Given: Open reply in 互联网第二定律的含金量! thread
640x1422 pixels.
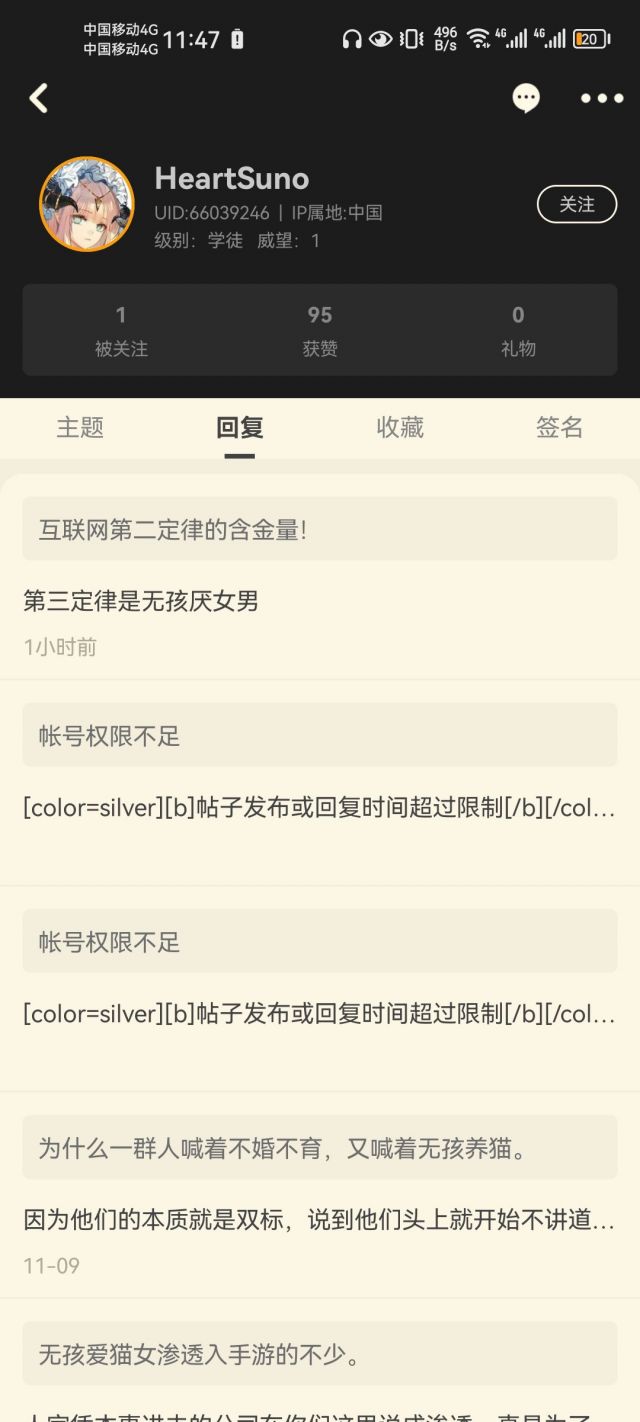Looking at the screenshot, I should pos(320,600).
